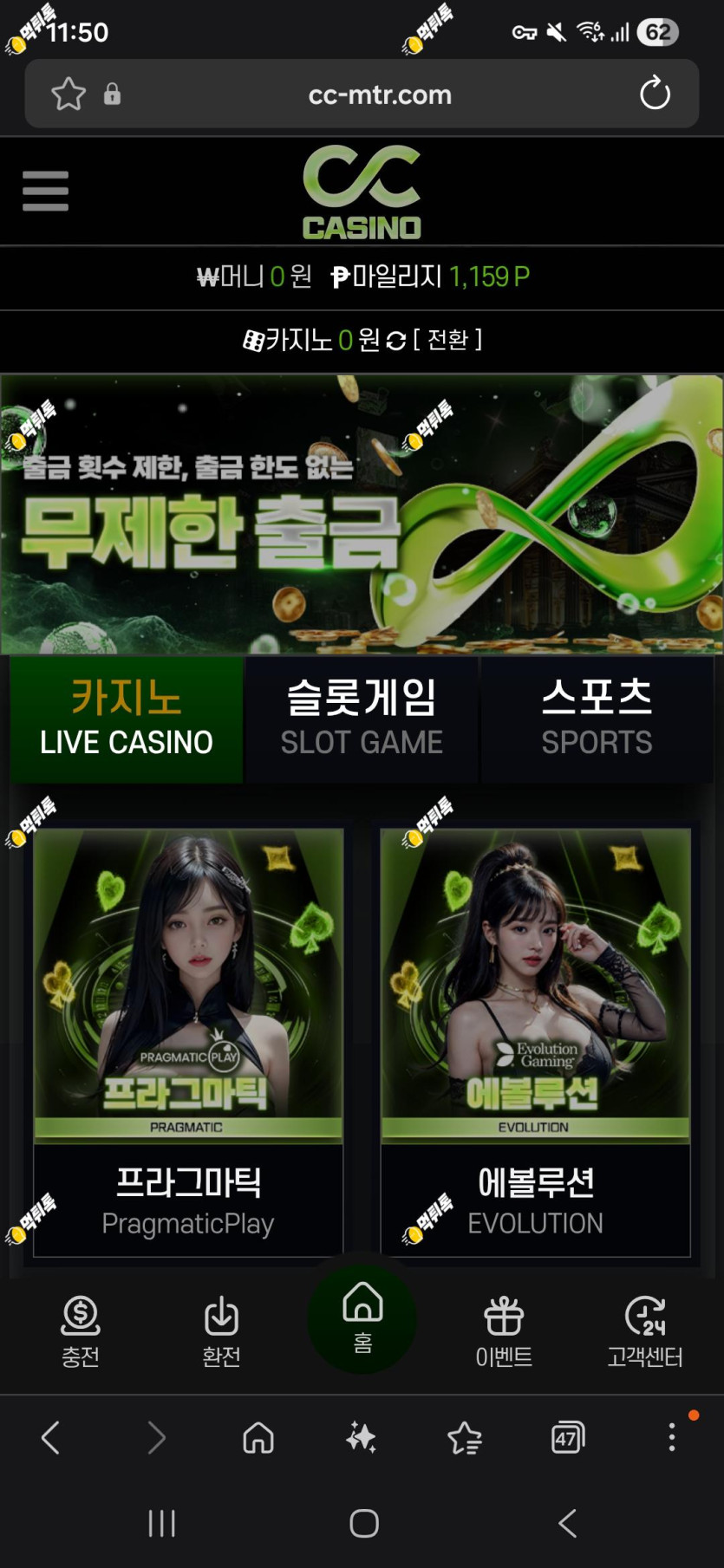Switch to the 슬롯게임 SLOT GAME tab

point(362,719)
